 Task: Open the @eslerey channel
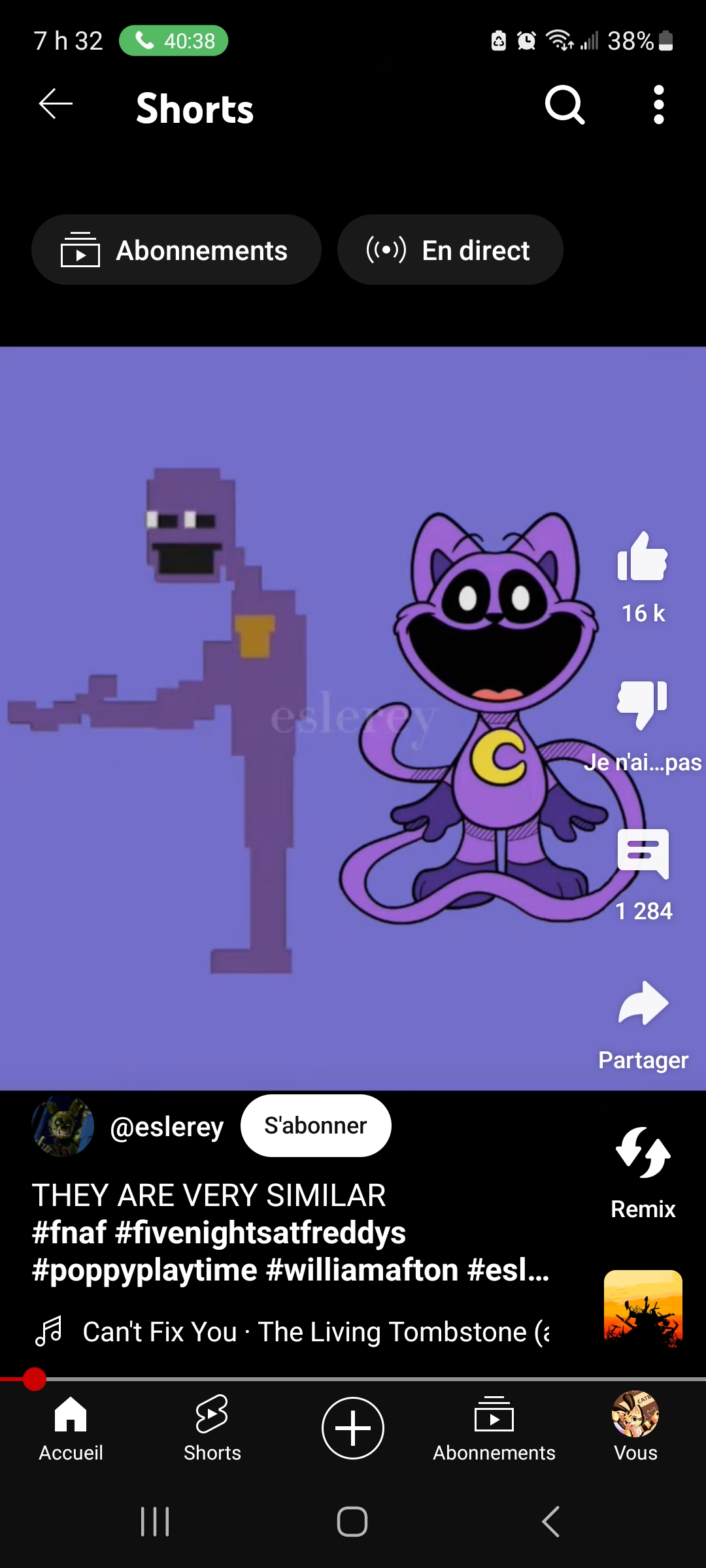coord(167,1127)
